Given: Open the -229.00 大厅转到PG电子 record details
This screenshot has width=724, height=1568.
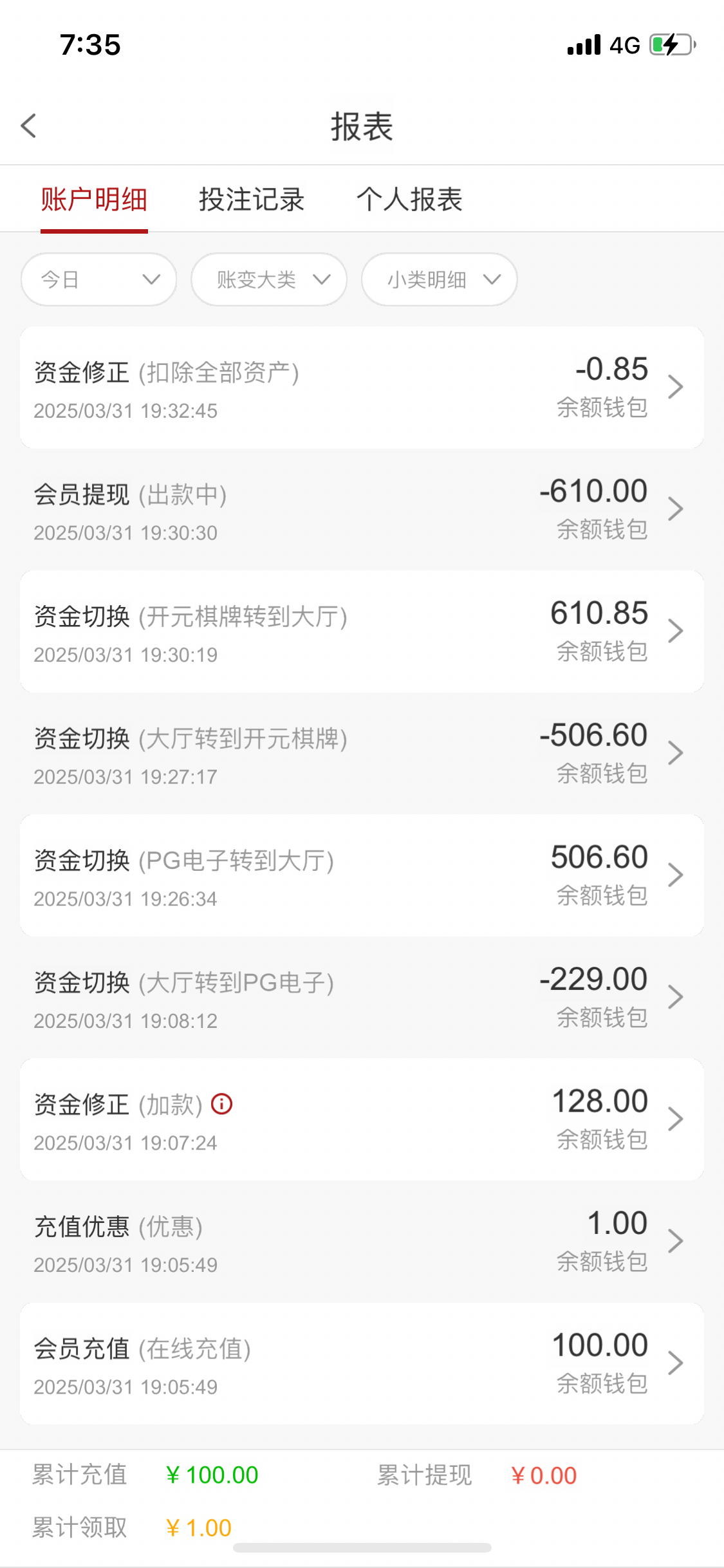Looking at the screenshot, I should pyautogui.click(x=676, y=996).
